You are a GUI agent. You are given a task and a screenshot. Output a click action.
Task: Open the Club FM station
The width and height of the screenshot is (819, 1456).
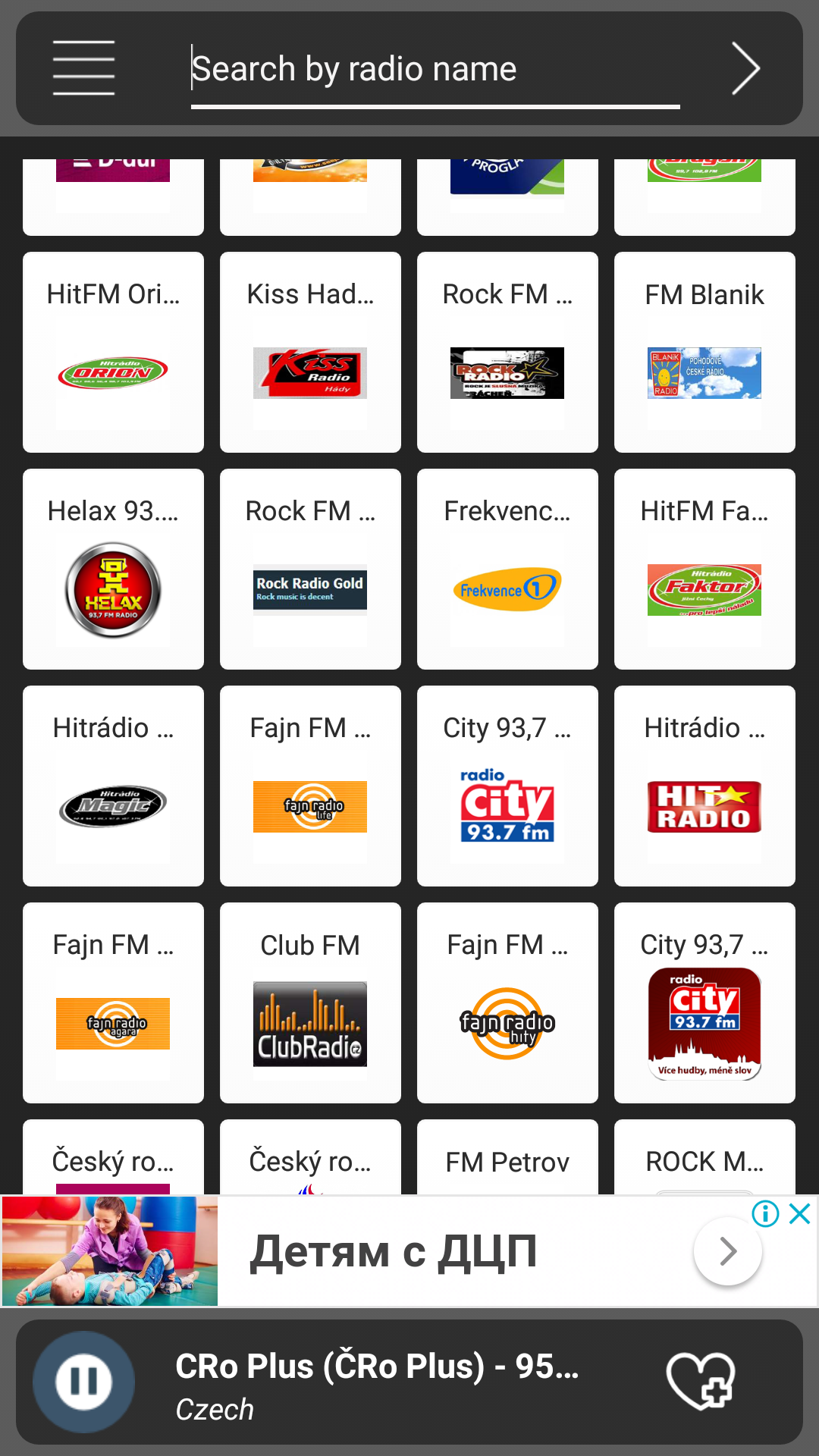coord(310,1003)
